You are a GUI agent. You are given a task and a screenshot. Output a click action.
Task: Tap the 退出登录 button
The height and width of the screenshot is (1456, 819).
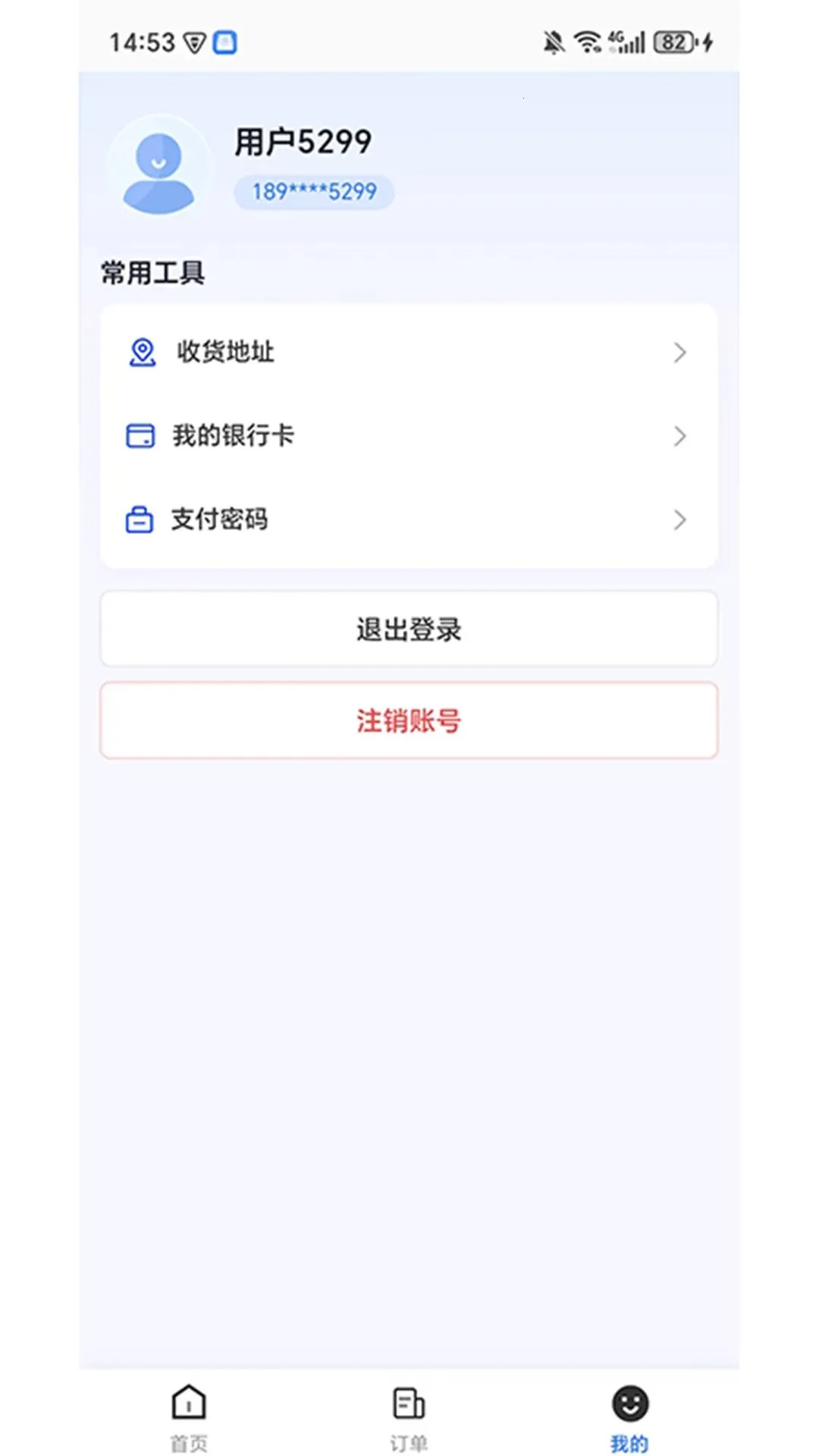click(409, 629)
